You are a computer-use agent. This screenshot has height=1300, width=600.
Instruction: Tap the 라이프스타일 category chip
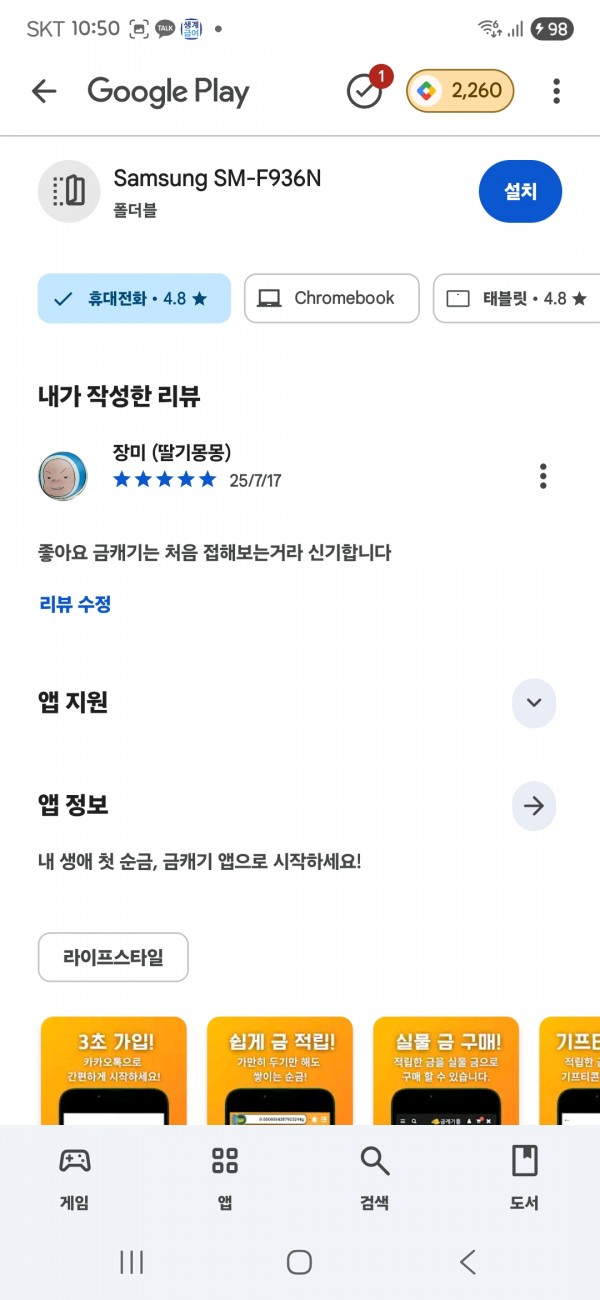113,957
